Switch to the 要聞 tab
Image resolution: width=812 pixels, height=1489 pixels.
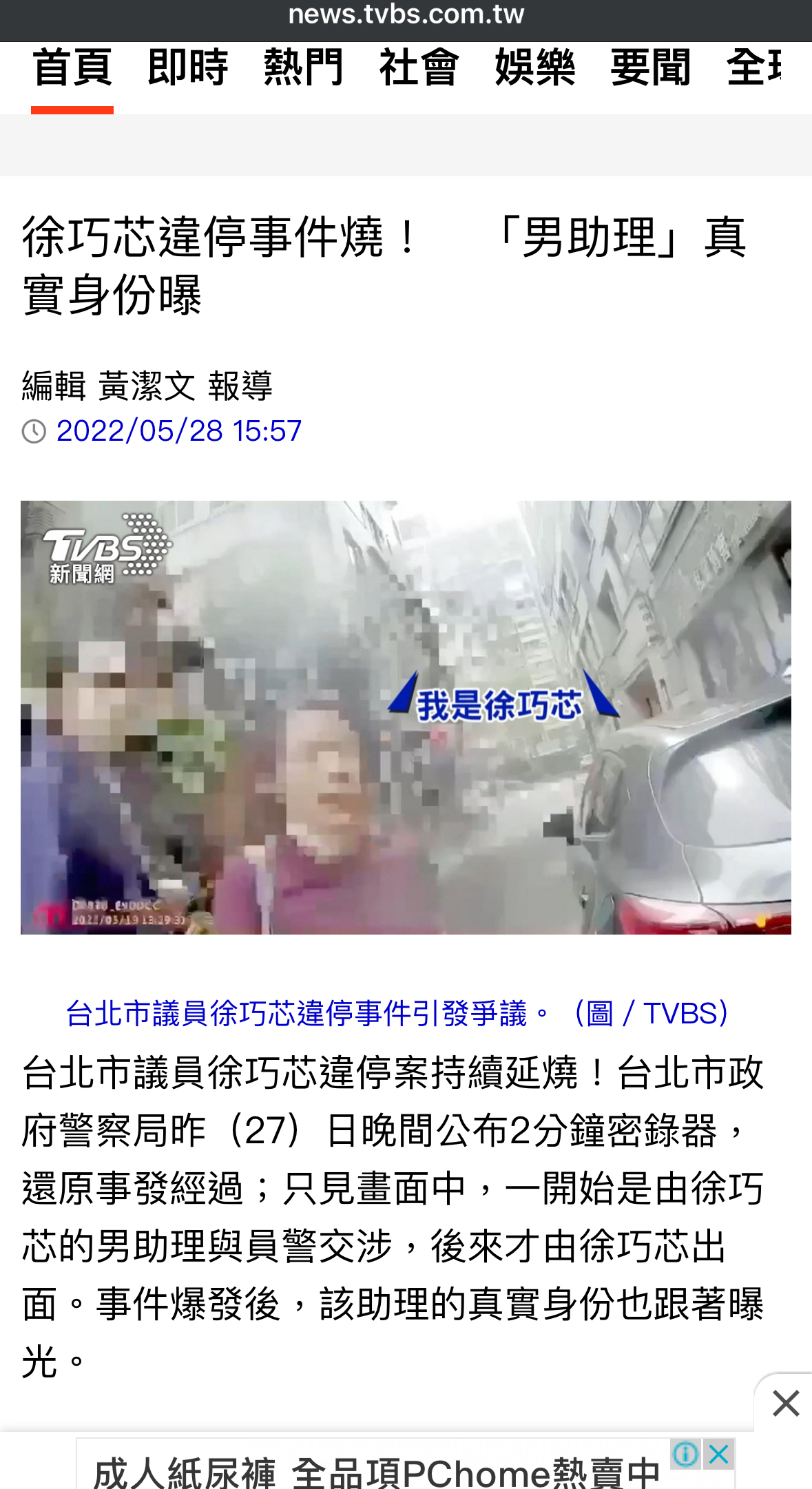click(x=650, y=68)
